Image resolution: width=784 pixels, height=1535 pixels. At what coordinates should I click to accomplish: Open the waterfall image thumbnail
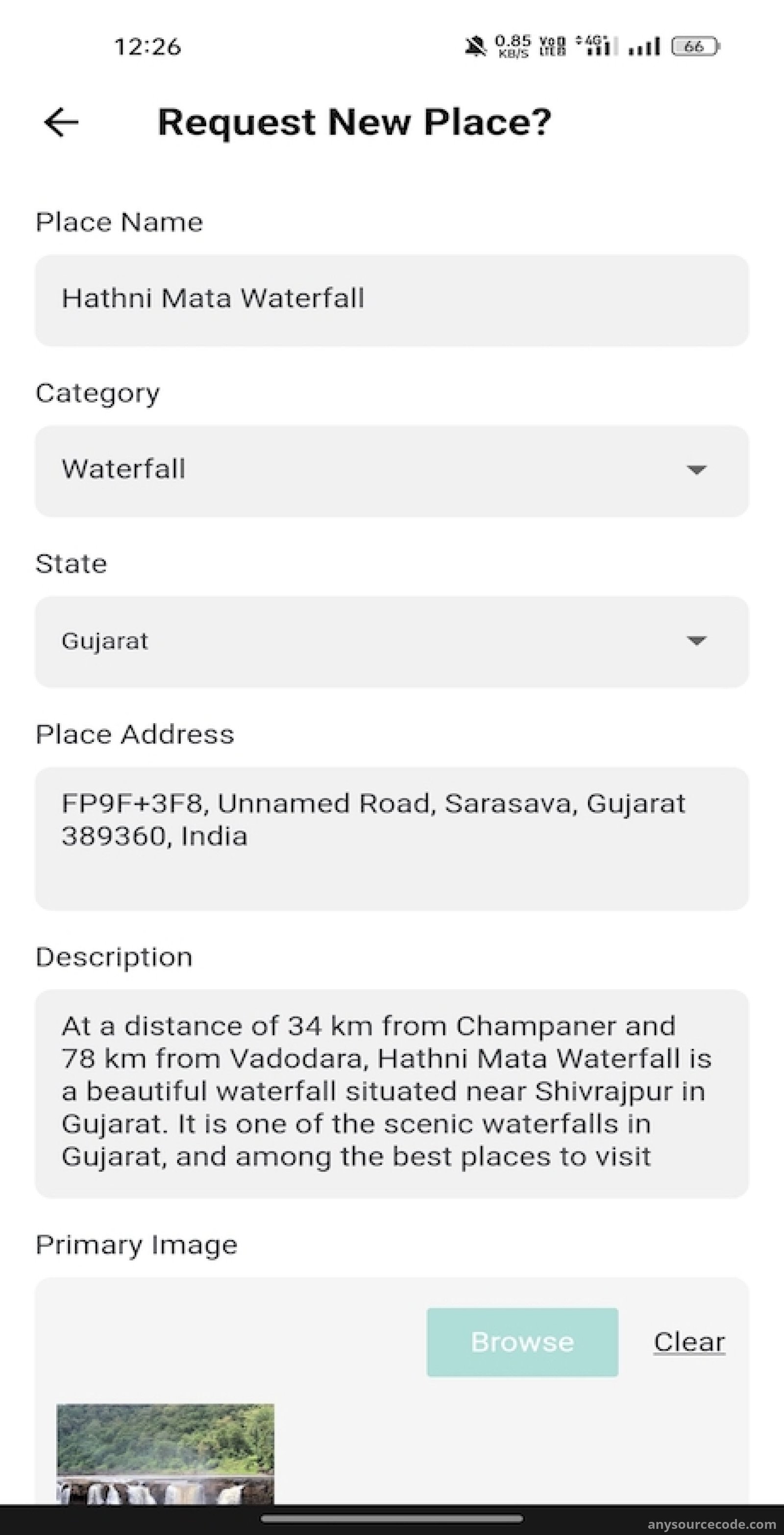click(165, 1453)
